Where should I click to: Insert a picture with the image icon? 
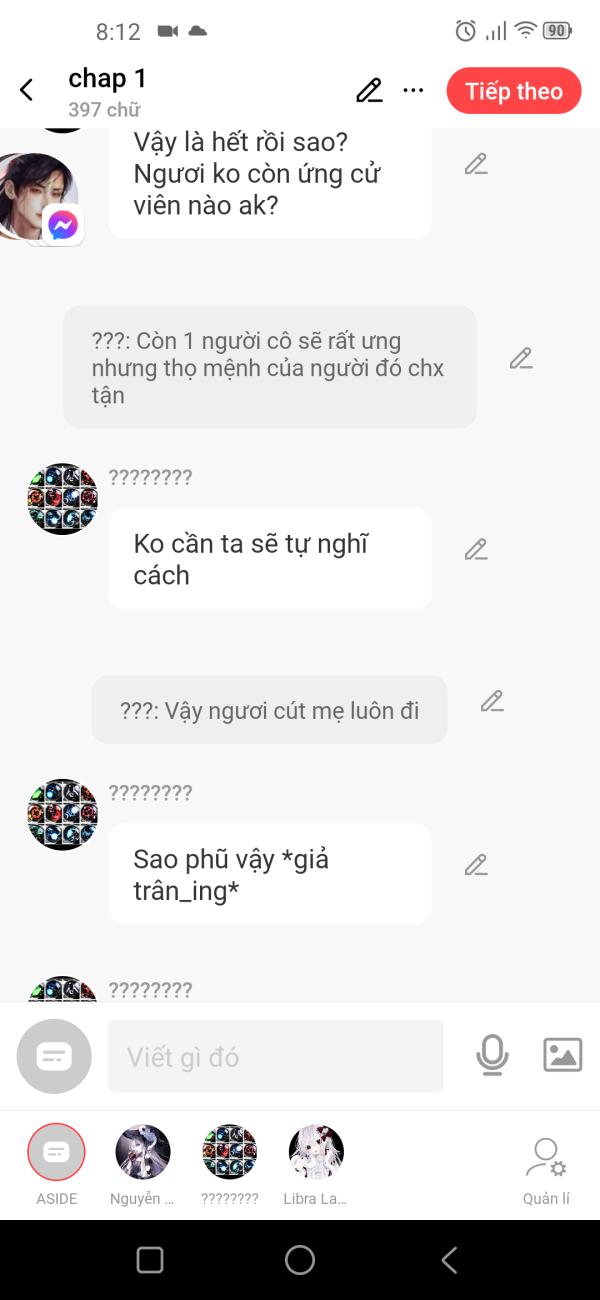562,1055
